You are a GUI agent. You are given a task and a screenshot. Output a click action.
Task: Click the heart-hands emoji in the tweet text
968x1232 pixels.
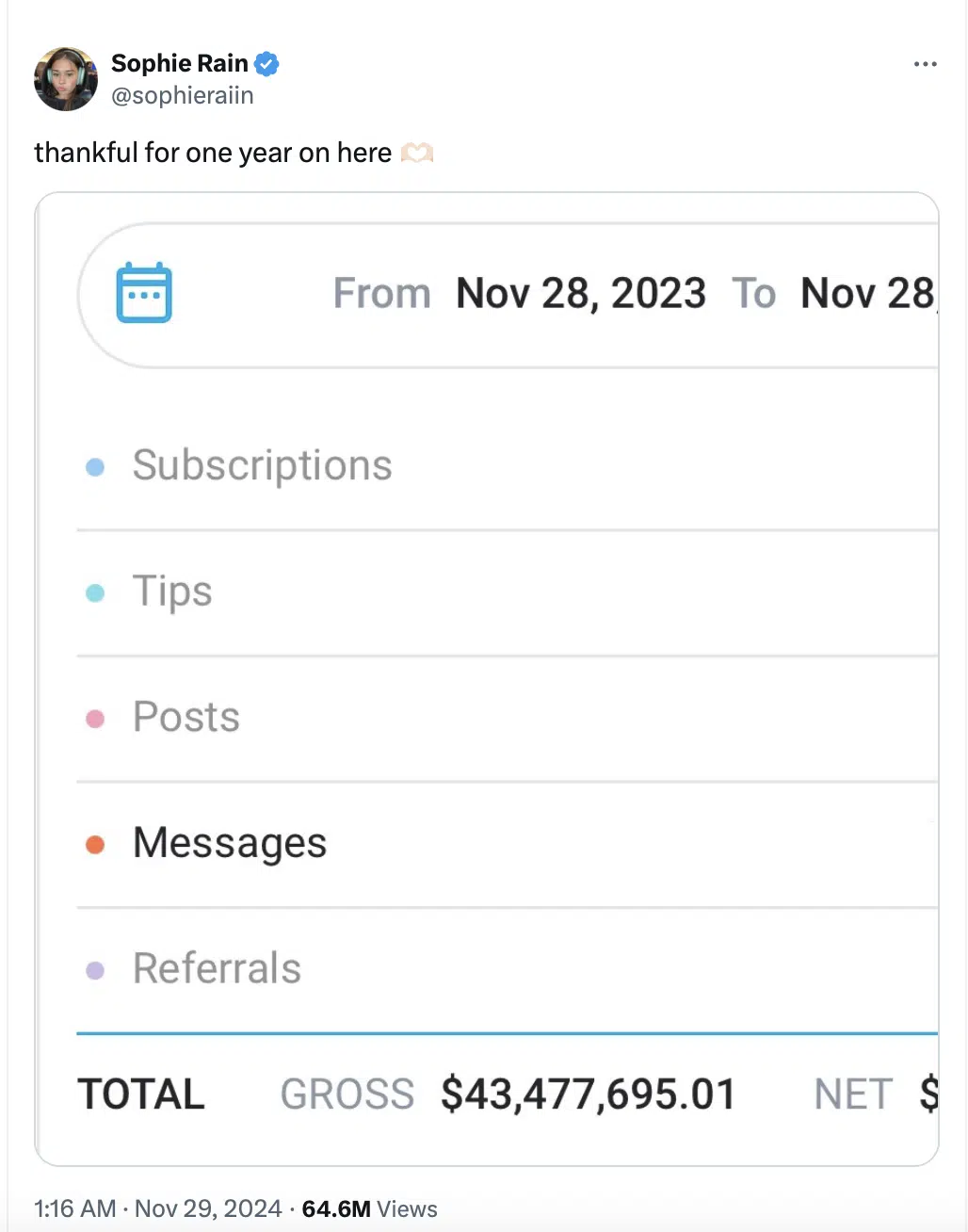[x=417, y=152]
